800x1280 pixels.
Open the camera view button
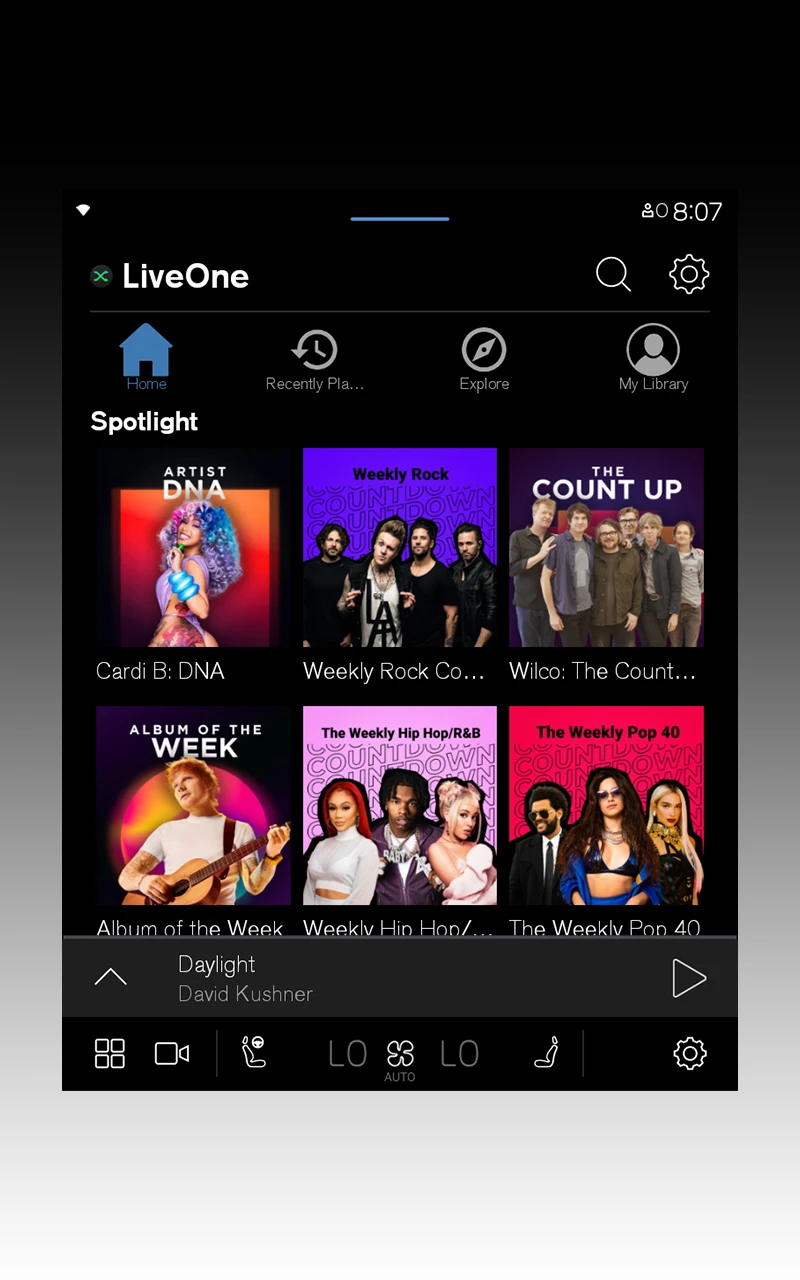click(x=172, y=1053)
